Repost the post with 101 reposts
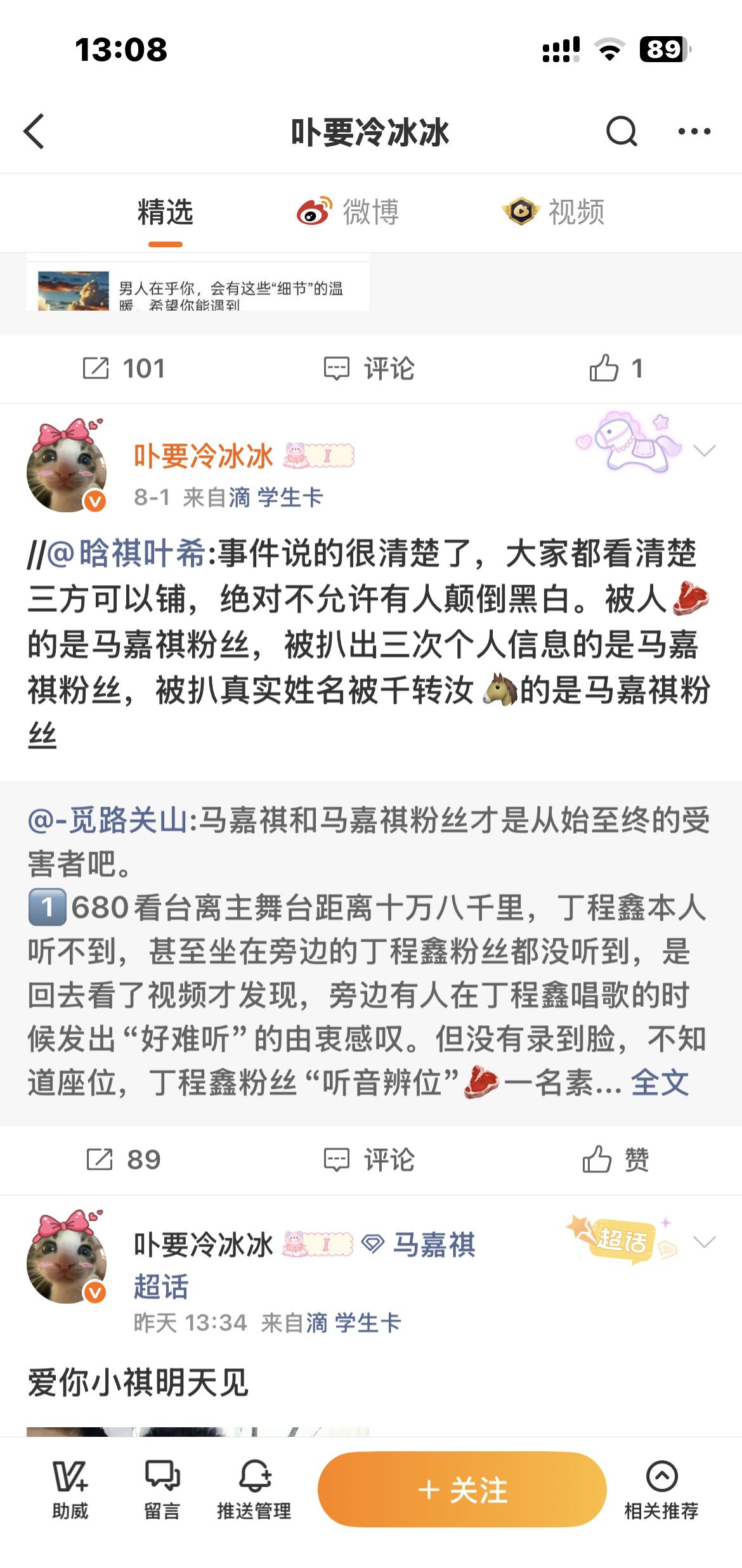This screenshot has width=742, height=1568. coord(124,368)
